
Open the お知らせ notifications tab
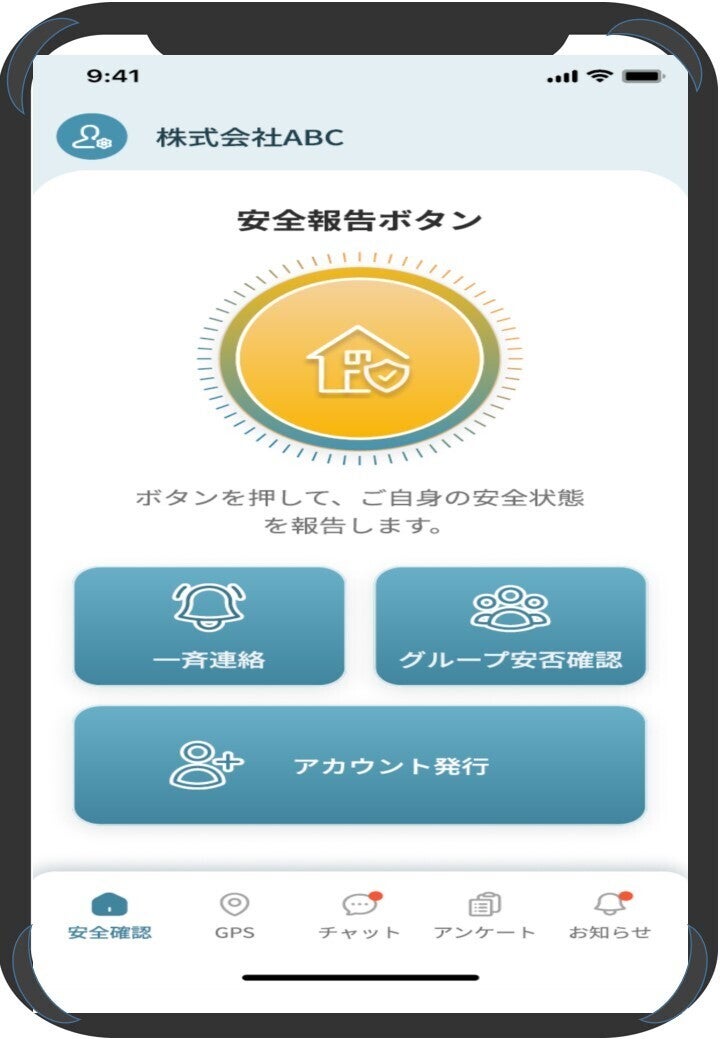point(609,917)
